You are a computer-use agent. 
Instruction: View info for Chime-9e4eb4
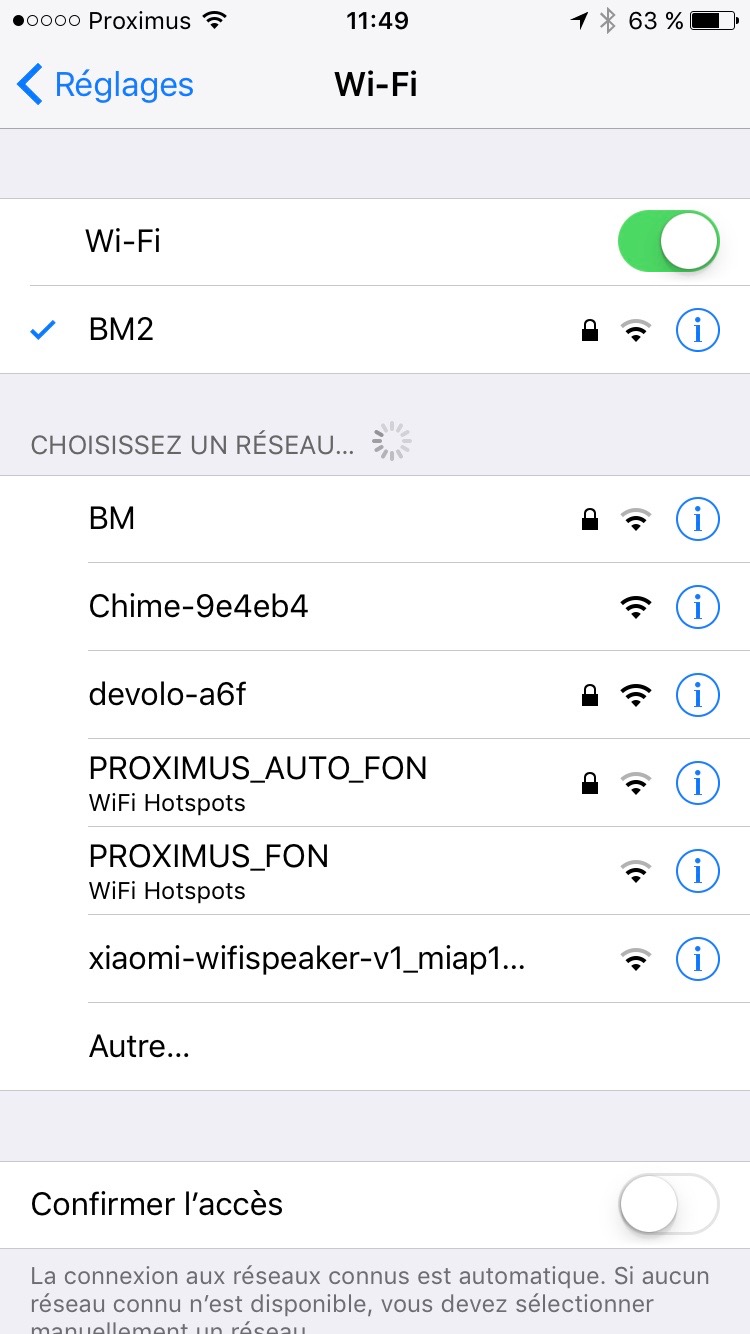tap(697, 607)
